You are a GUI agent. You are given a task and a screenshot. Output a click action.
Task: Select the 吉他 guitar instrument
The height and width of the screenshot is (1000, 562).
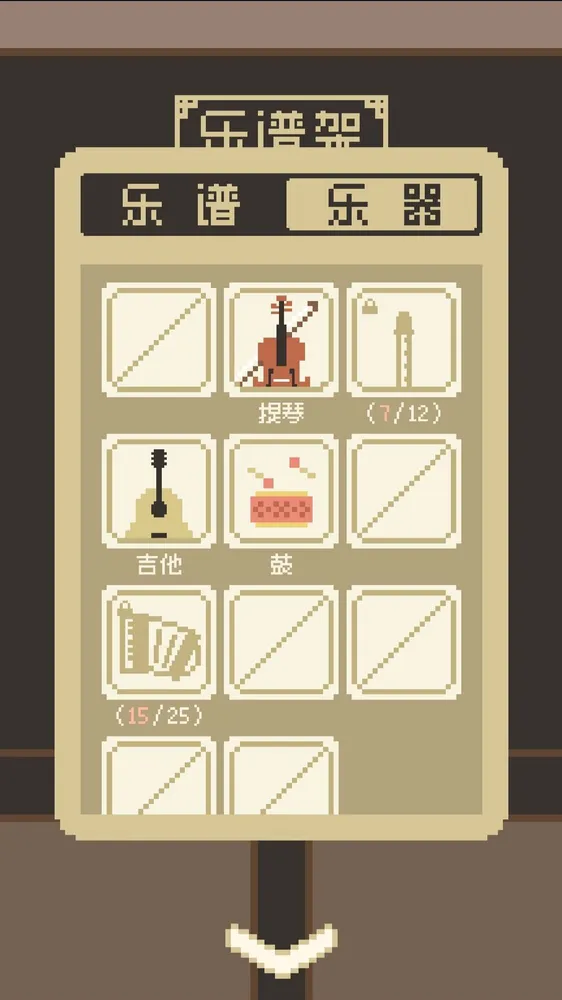159,491
